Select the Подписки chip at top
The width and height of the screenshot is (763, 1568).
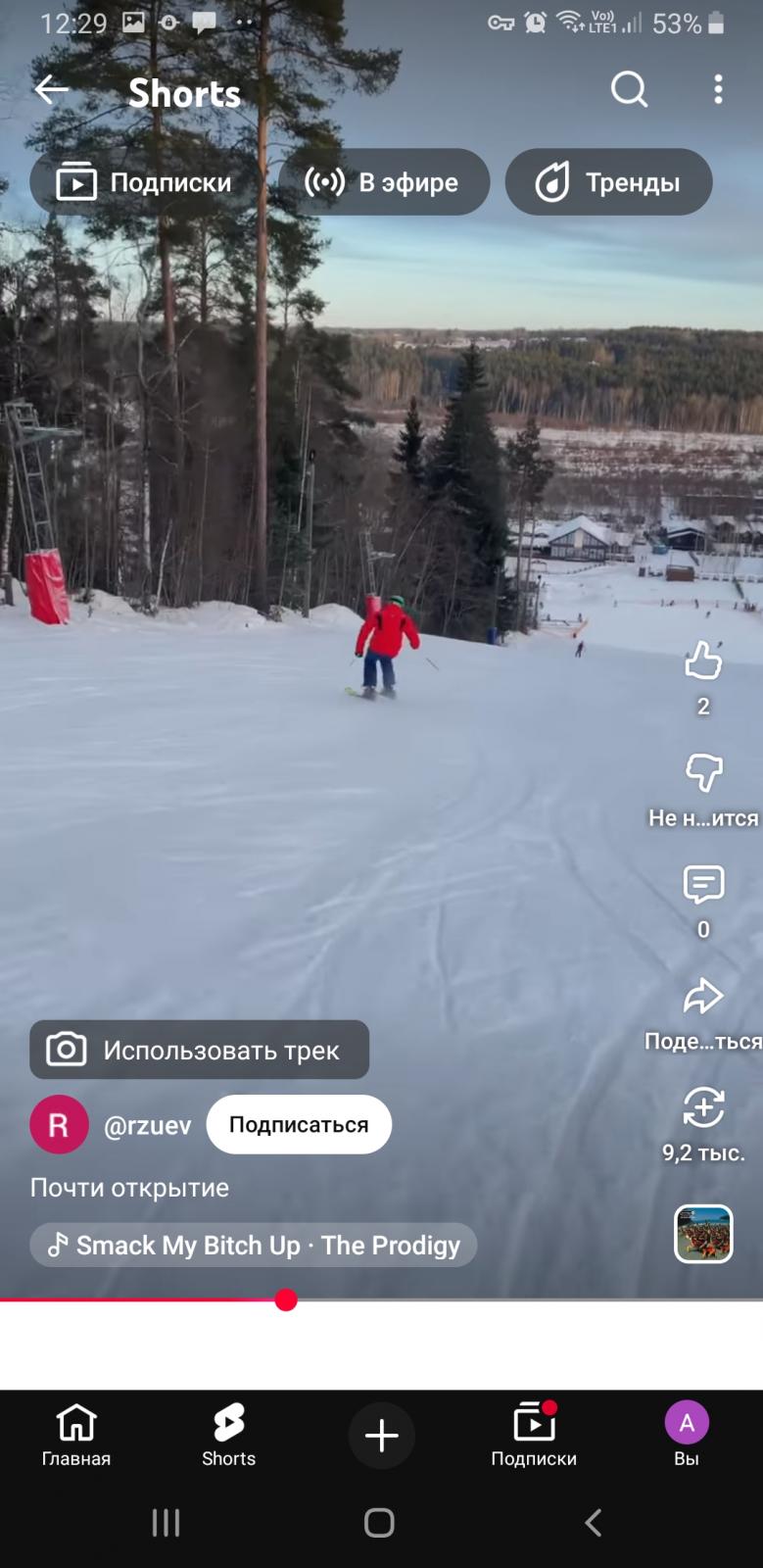click(144, 182)
